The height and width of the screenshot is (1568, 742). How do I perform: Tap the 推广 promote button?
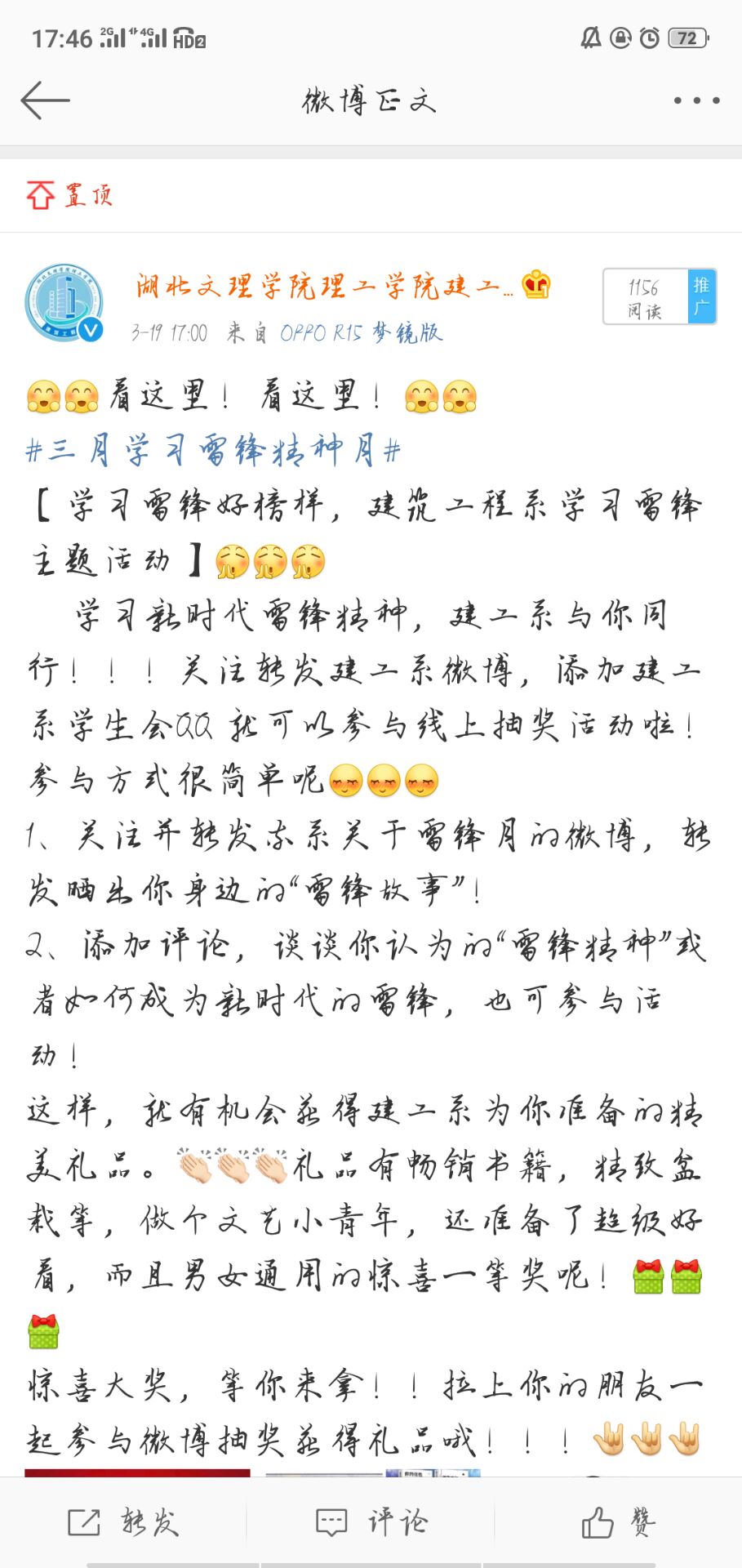point(701,296)
